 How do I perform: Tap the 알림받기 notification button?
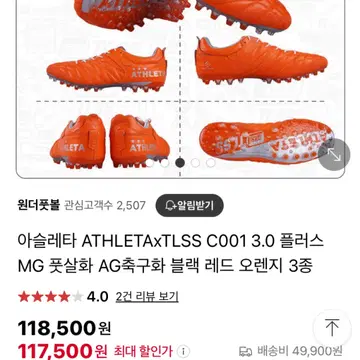coord(190,205)
